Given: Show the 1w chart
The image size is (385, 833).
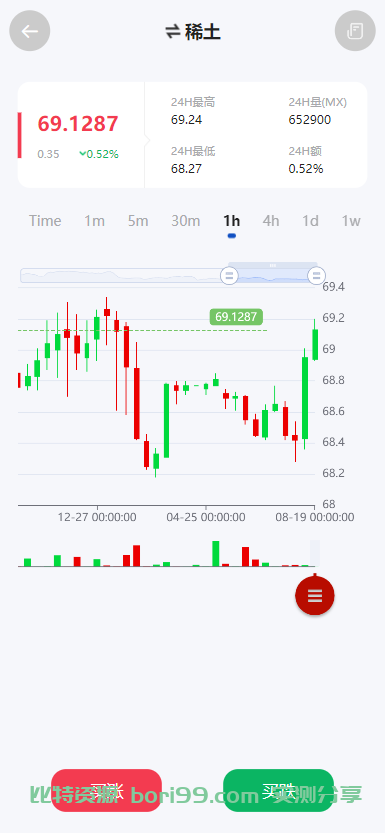Looking at the screenshot, I should [351, 221].
